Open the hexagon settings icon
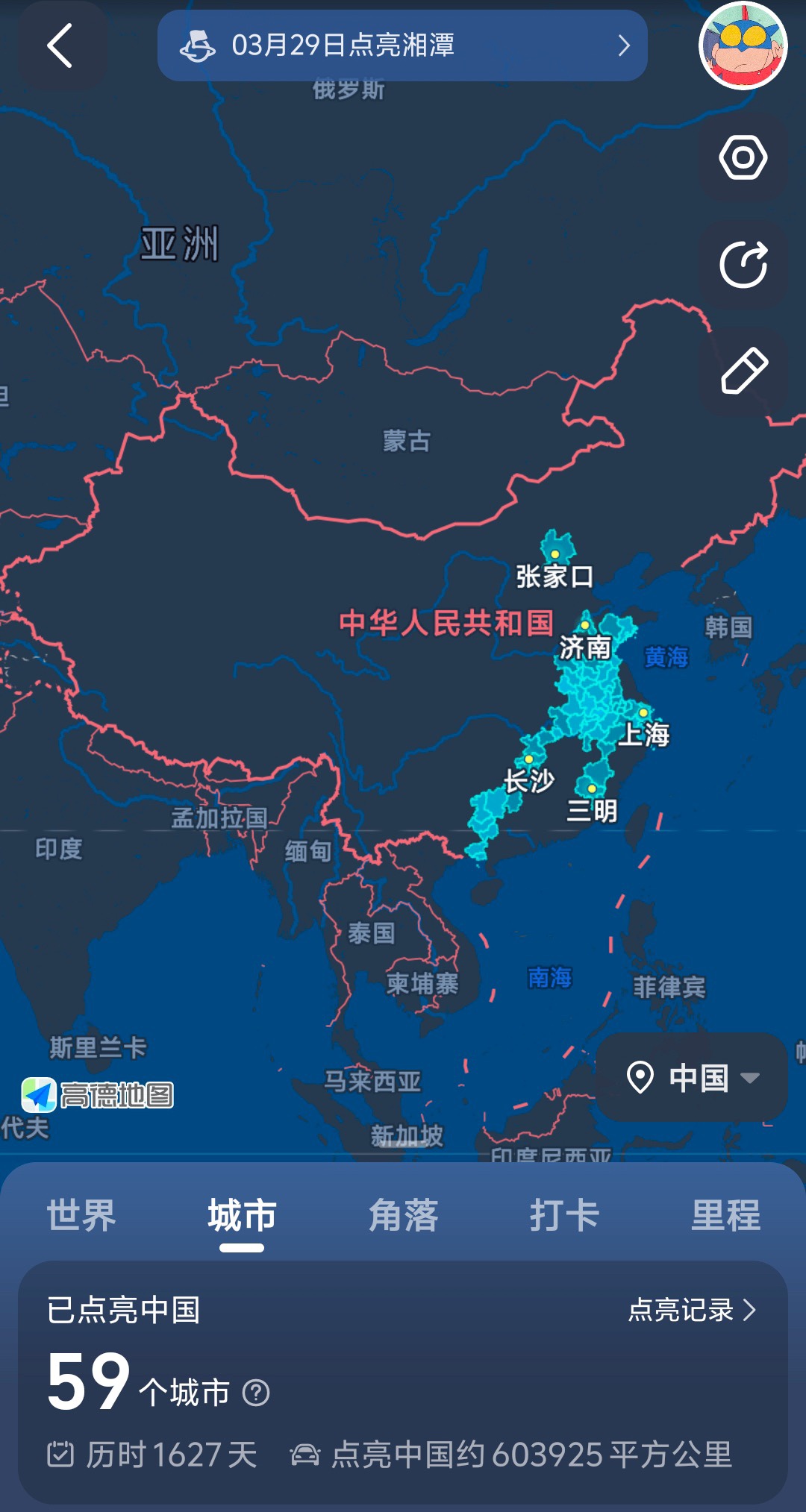806x1512 pixels. point(743,157)
